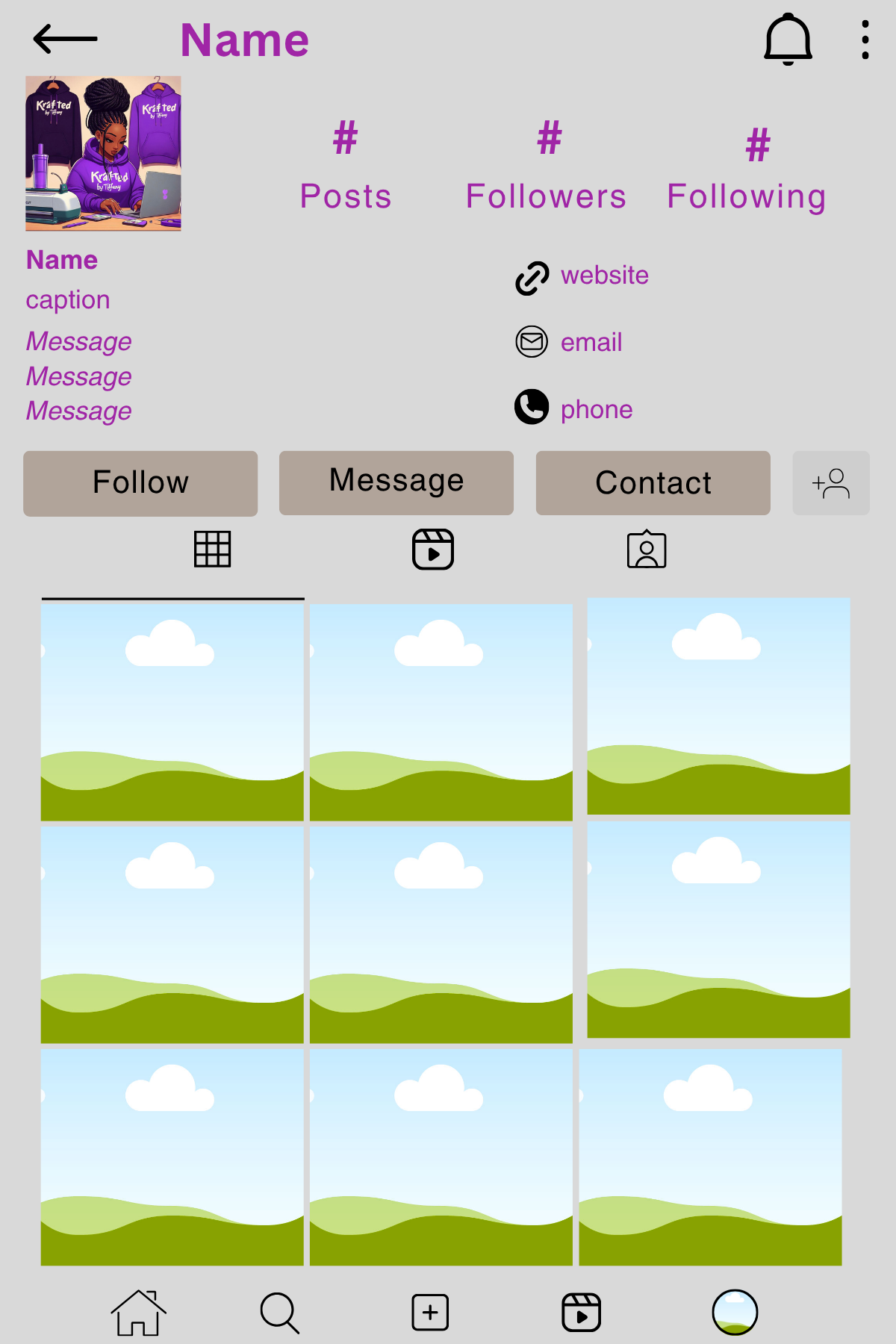896x1344 pixels.
Task: Switch to the tagged photos tab
Action: [647, 550]
